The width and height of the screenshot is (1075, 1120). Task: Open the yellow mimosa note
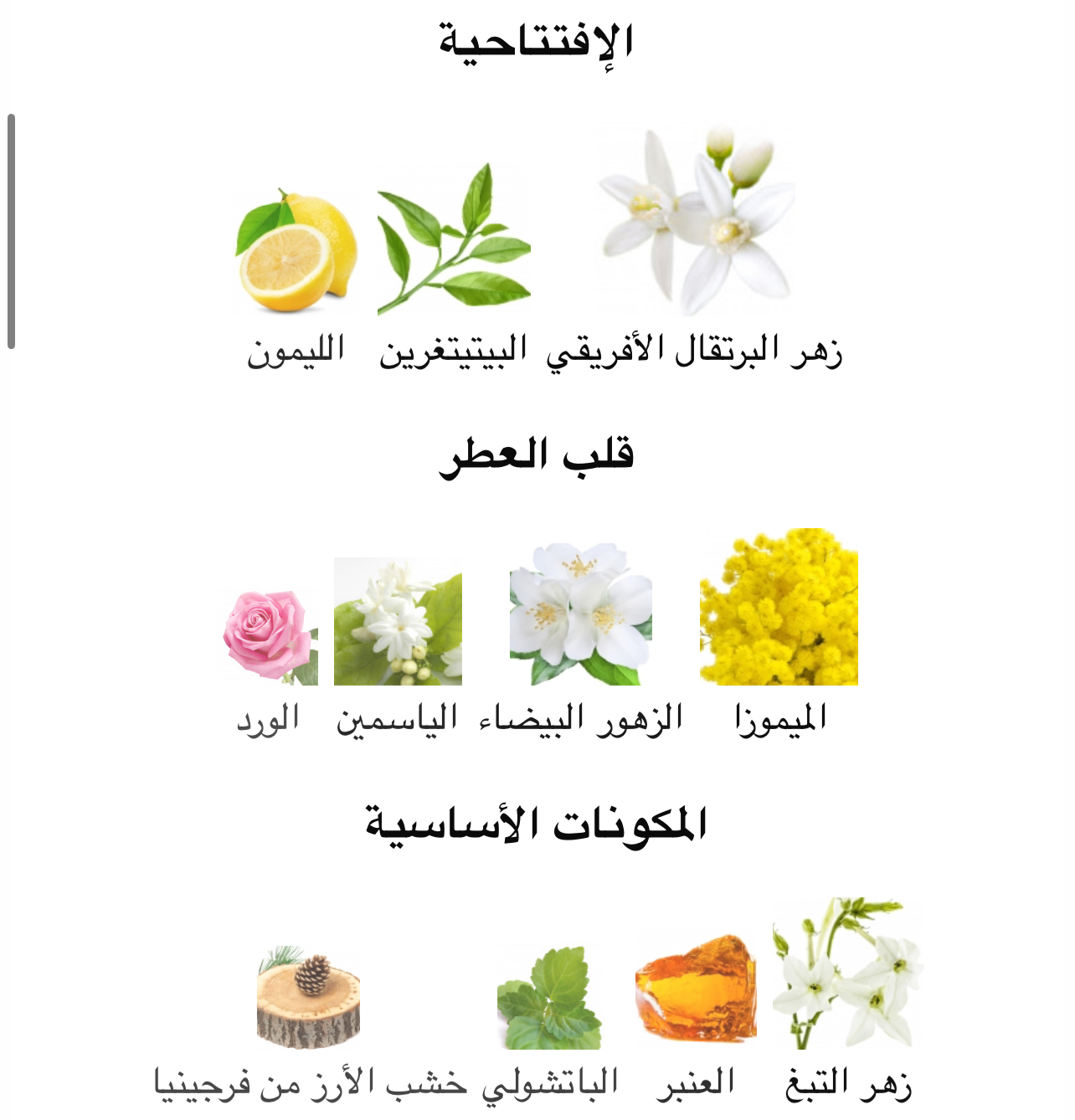pos(779,608)
